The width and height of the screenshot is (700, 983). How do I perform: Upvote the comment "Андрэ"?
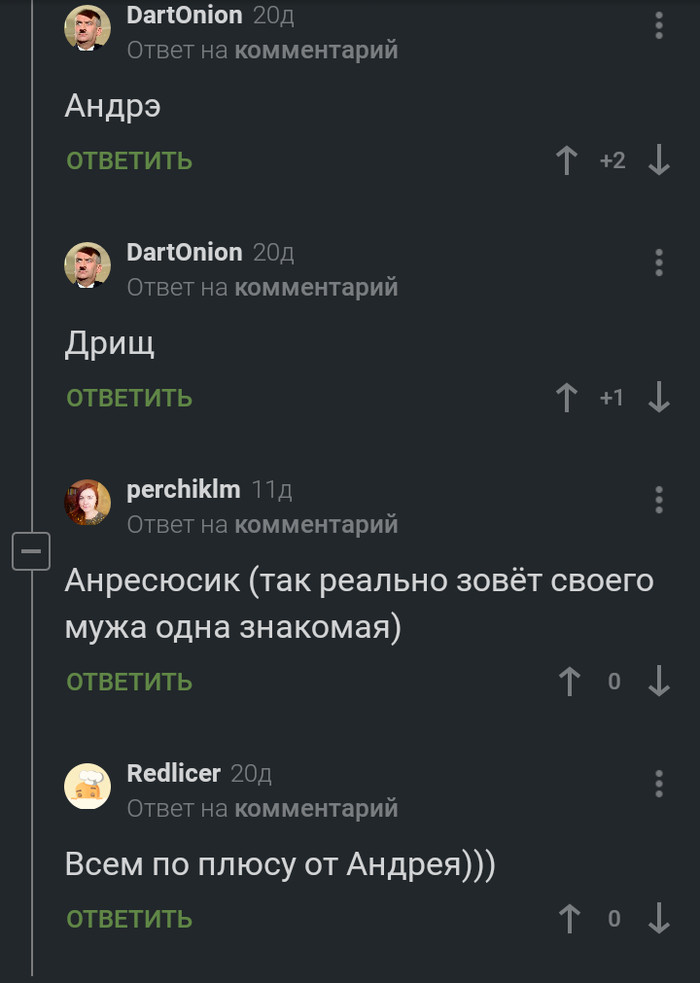pos(567,161)
